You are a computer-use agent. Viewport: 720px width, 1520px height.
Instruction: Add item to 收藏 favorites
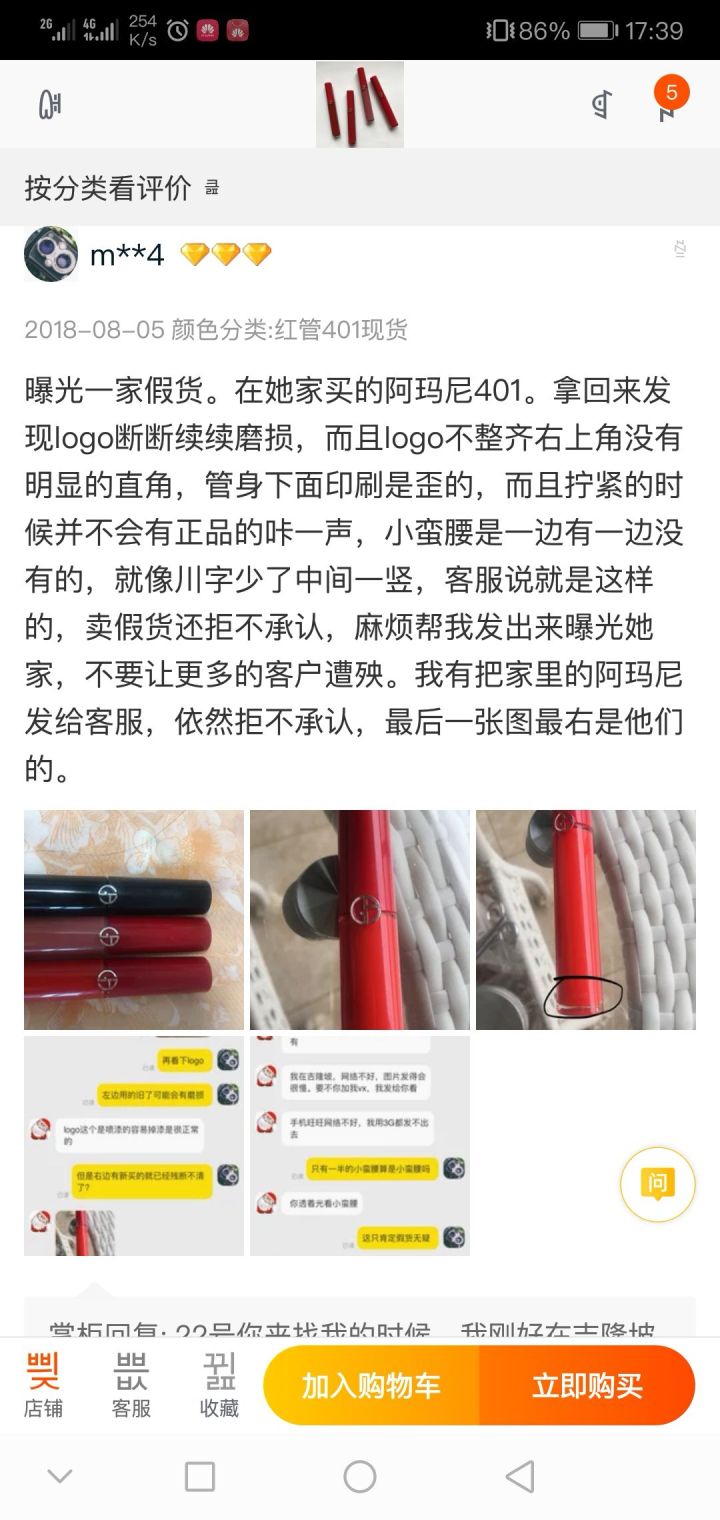tap(219, 1385)
